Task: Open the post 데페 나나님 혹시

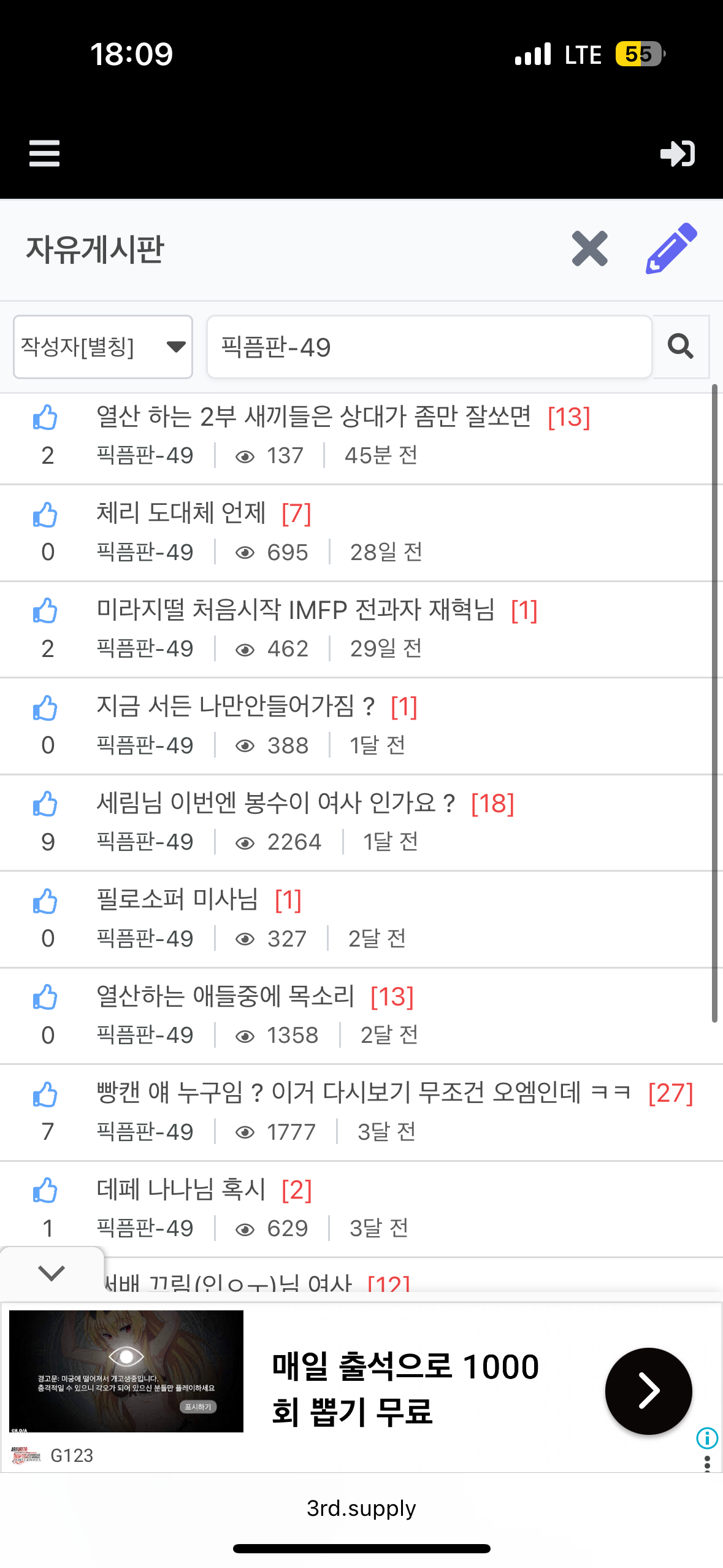Action: click(182, 1190)
